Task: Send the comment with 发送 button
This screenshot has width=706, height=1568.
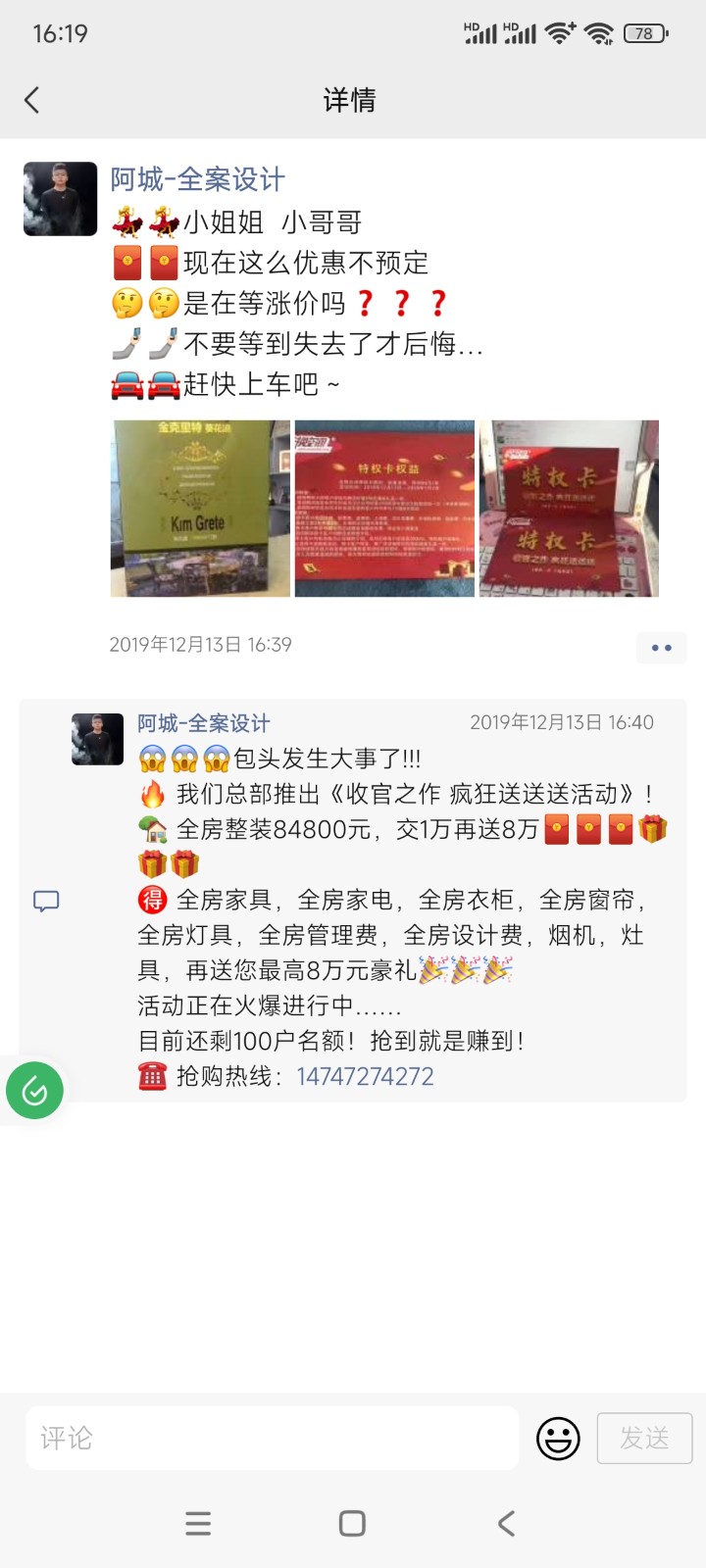Action: coord(644,1438)
